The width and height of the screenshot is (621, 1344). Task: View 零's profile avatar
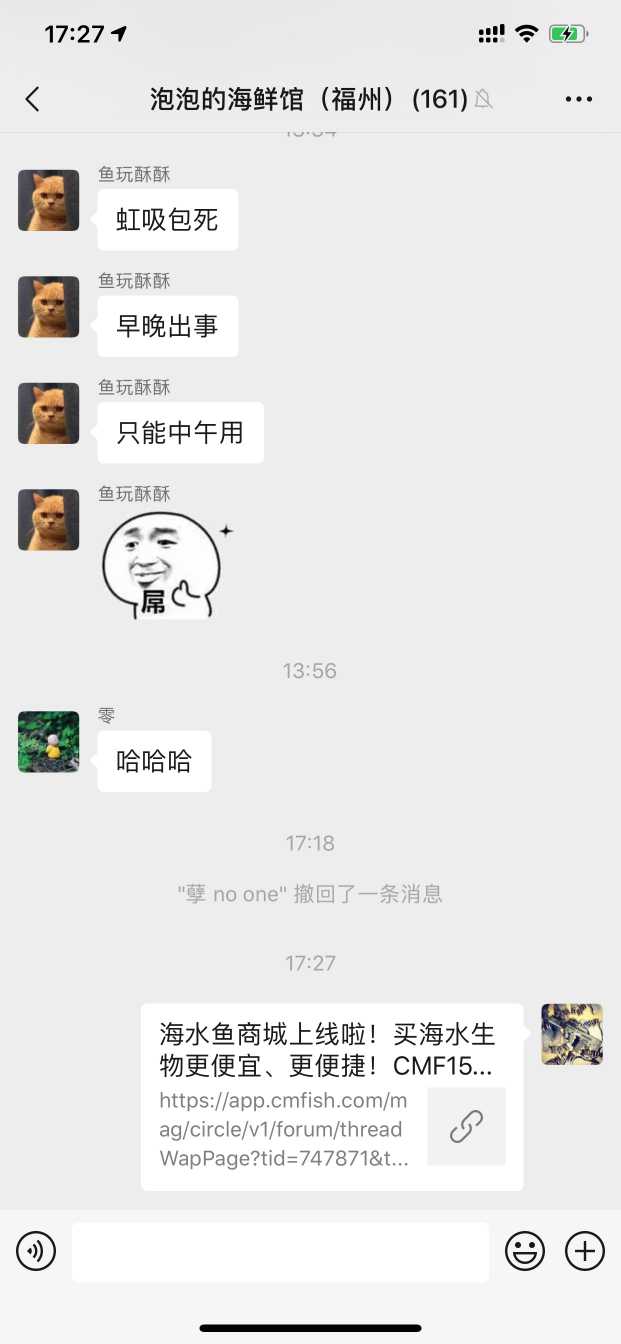(x=49, y=742)
